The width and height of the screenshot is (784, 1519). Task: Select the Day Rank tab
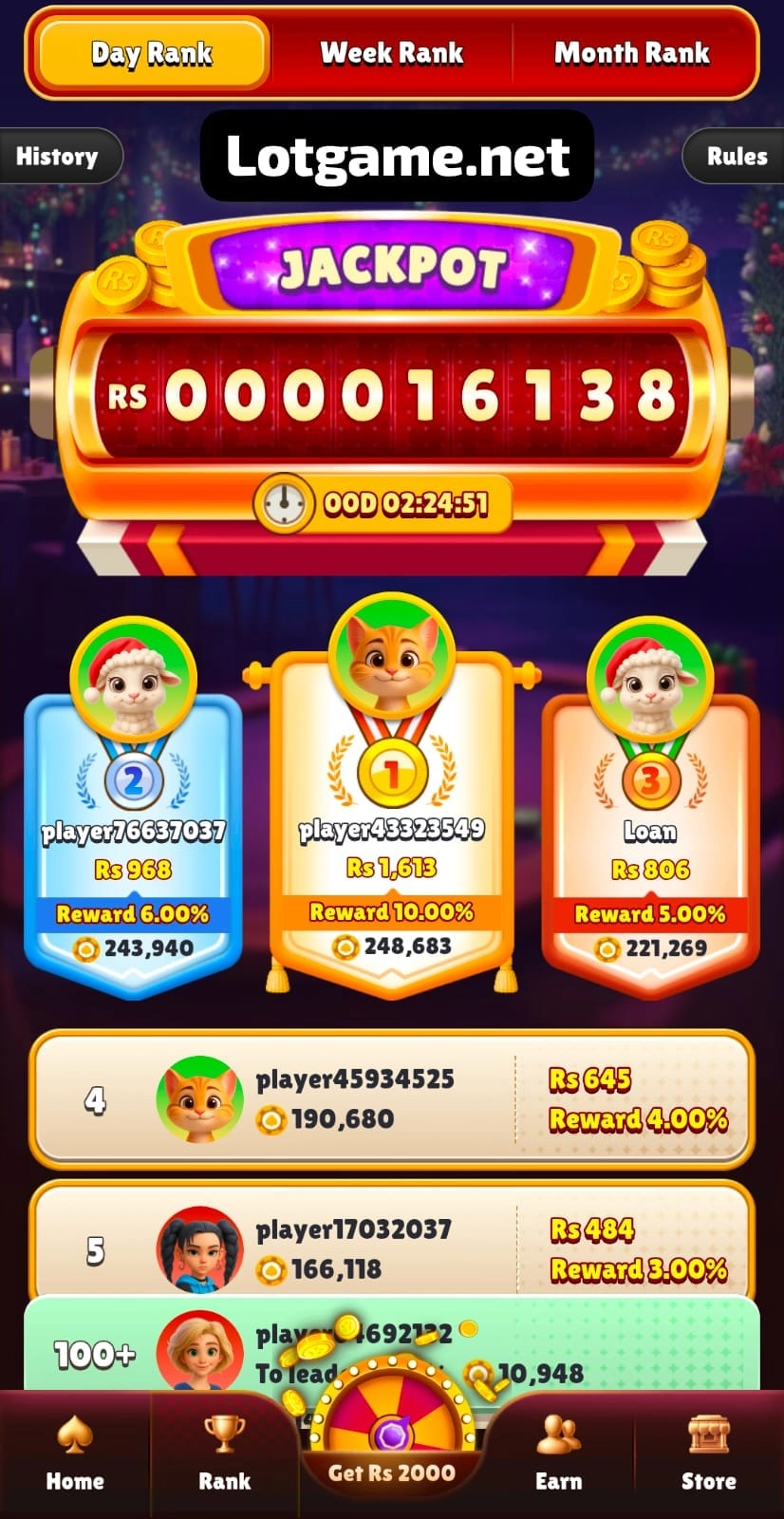pyautogui.click(x=149, y=54)
